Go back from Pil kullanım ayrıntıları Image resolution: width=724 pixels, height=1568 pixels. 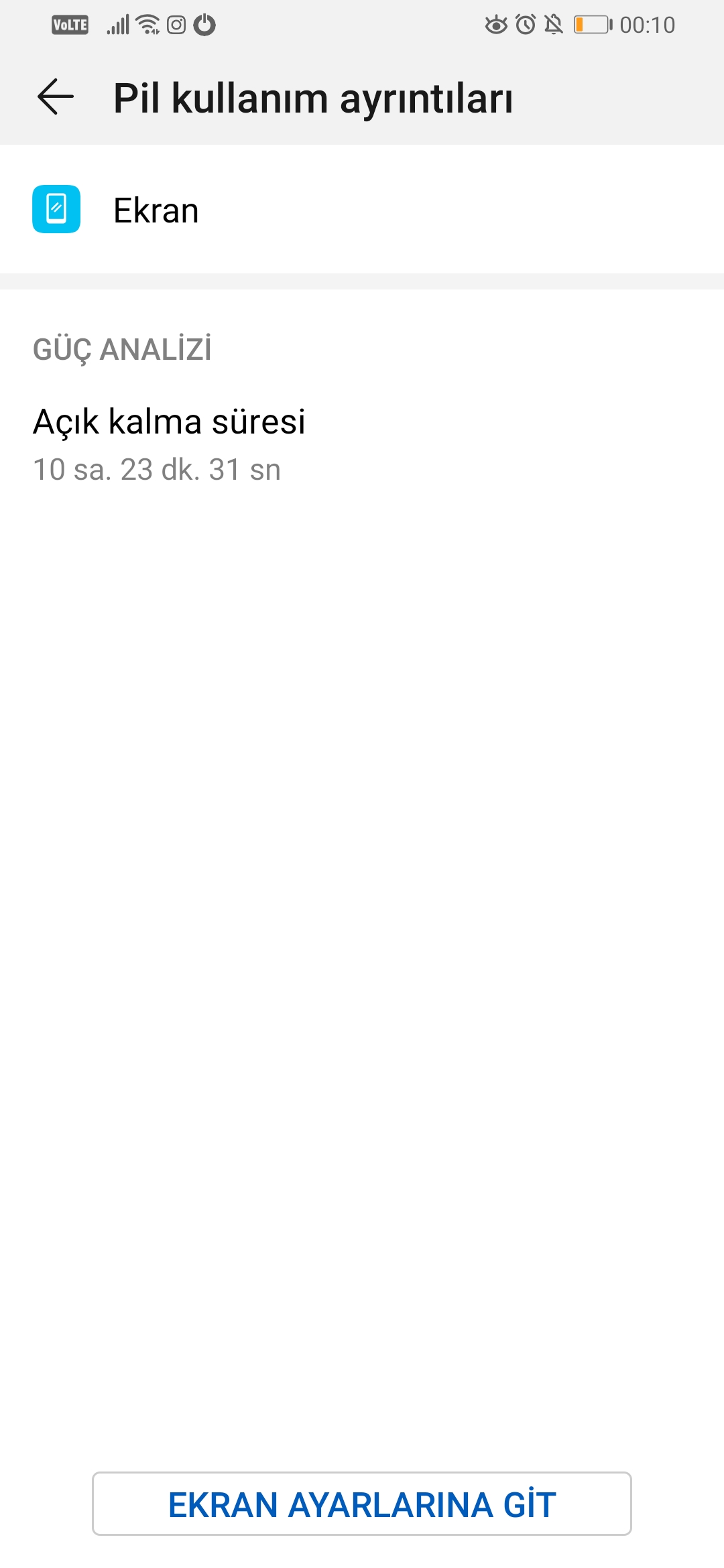point(56,97)
